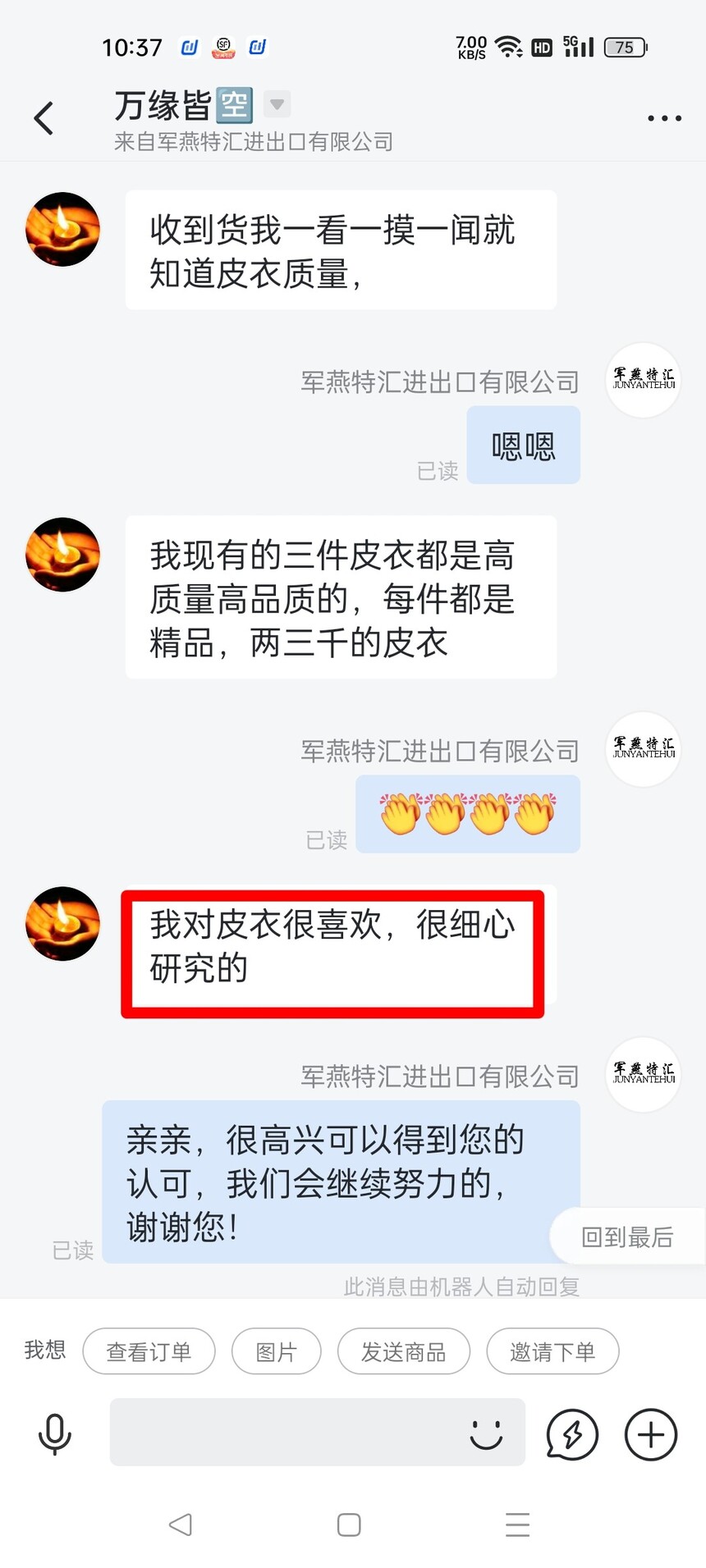This screenshot has width=706, height=1568.
Task: Open the three-dot overflow menu
Action: tap(664, 118)
